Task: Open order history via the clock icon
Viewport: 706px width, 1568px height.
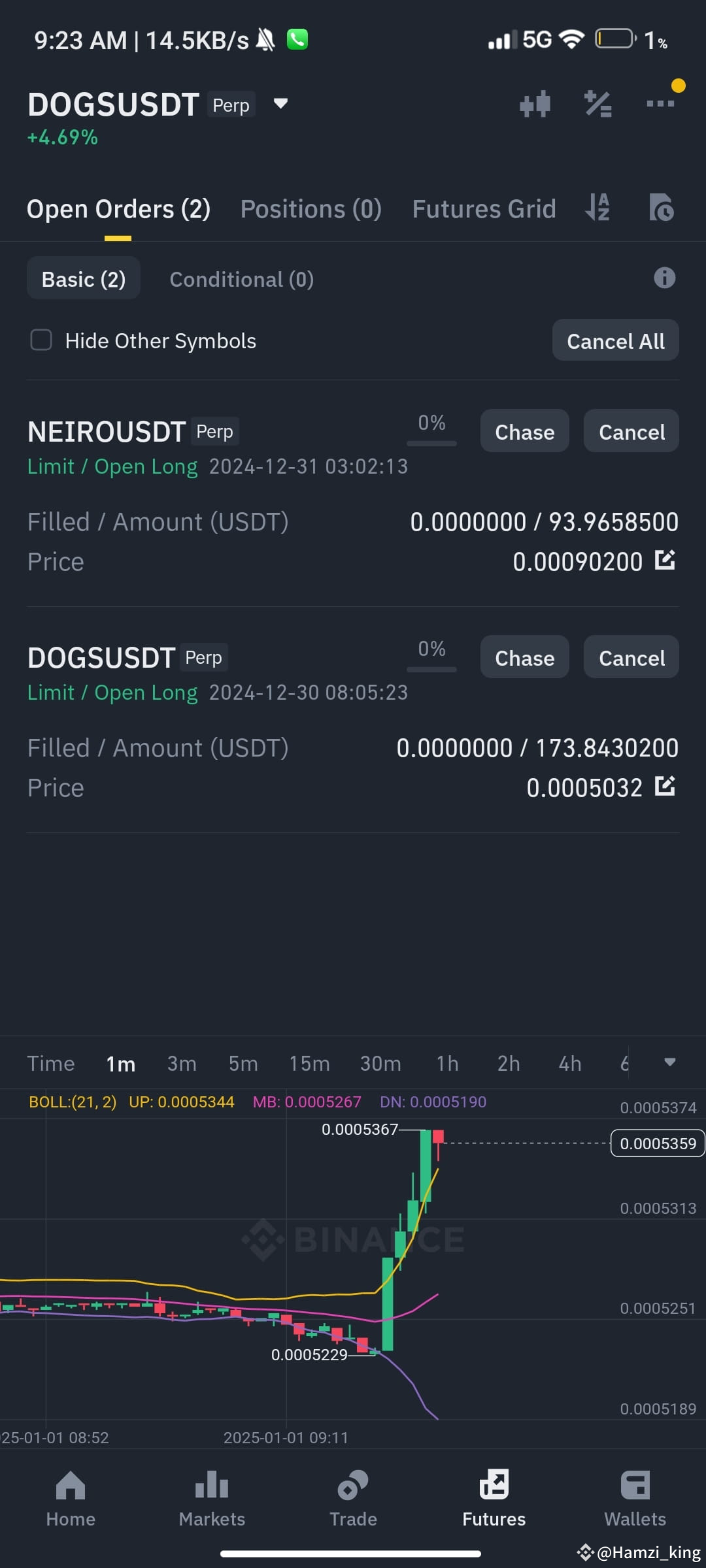Action: click(x=661, y=208)
